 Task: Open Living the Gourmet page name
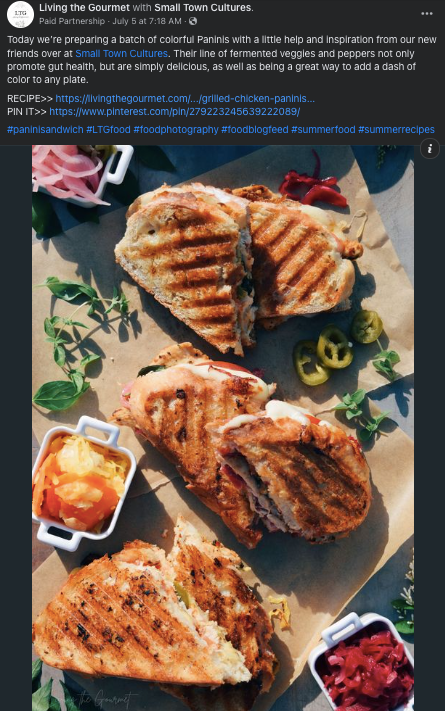(84, 8)
